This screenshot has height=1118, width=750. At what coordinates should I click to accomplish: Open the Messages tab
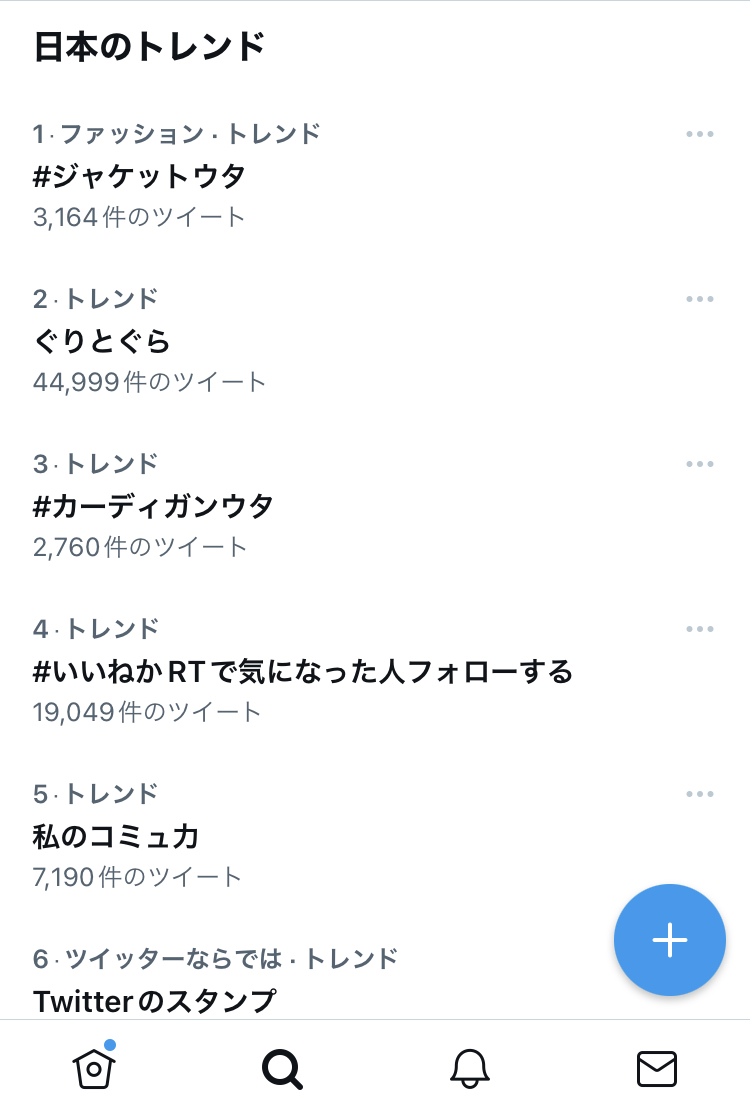click(657, 1069)
